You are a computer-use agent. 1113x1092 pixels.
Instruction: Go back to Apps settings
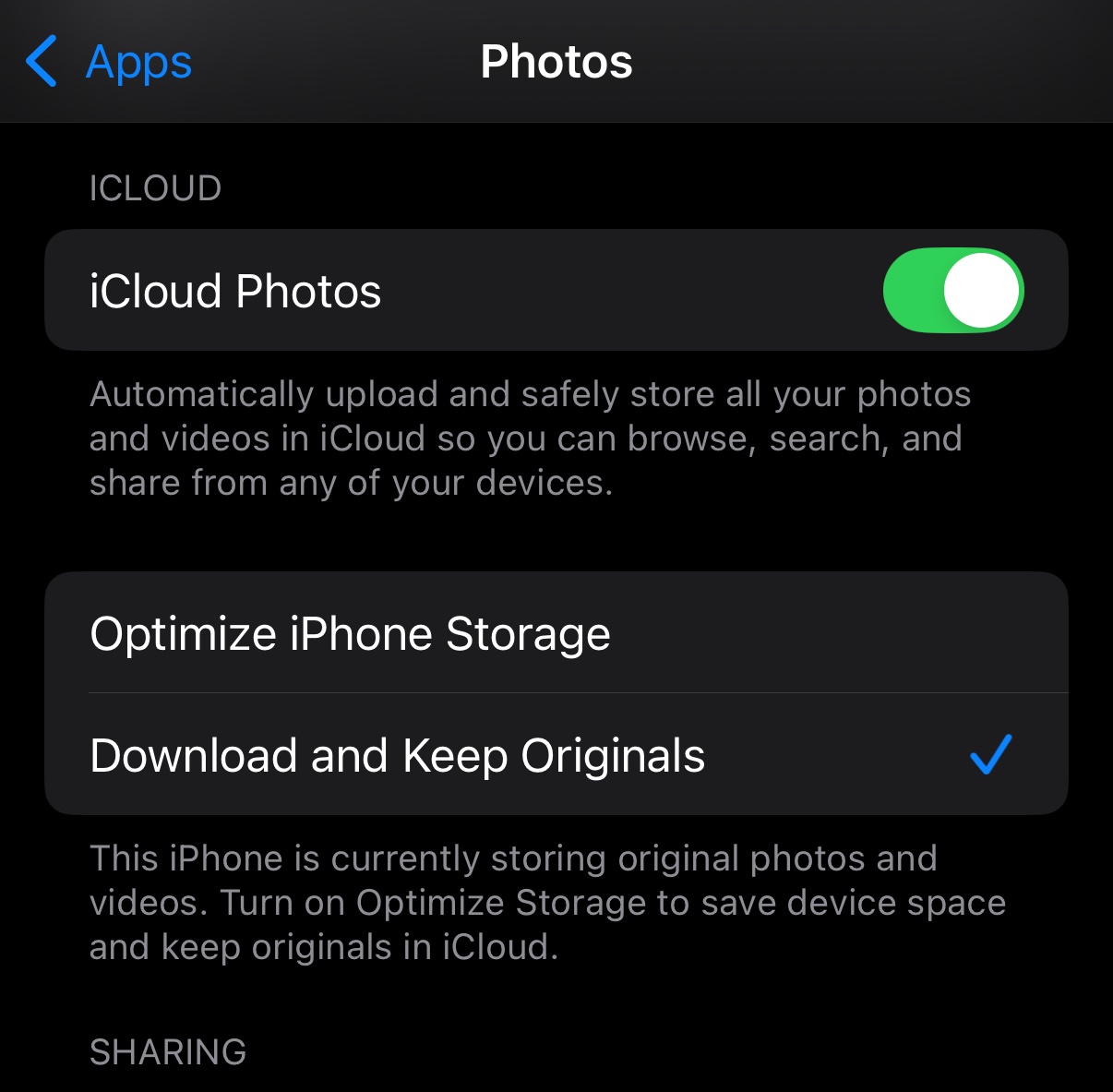click(x=109, y=63)
